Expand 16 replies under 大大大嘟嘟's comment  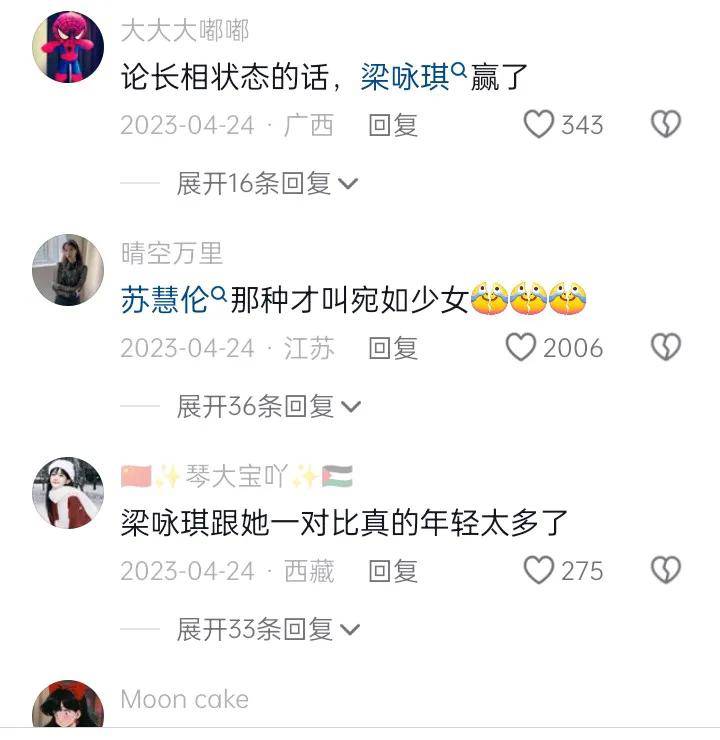(266, 183)
